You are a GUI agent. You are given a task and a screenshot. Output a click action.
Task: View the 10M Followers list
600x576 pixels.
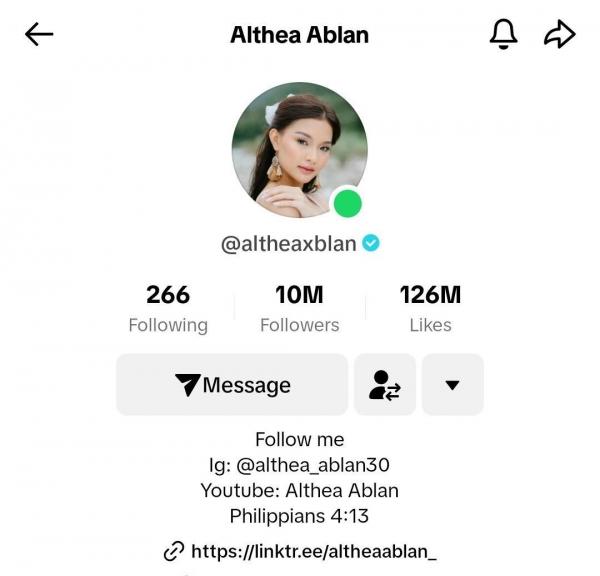tap(299, 308)
